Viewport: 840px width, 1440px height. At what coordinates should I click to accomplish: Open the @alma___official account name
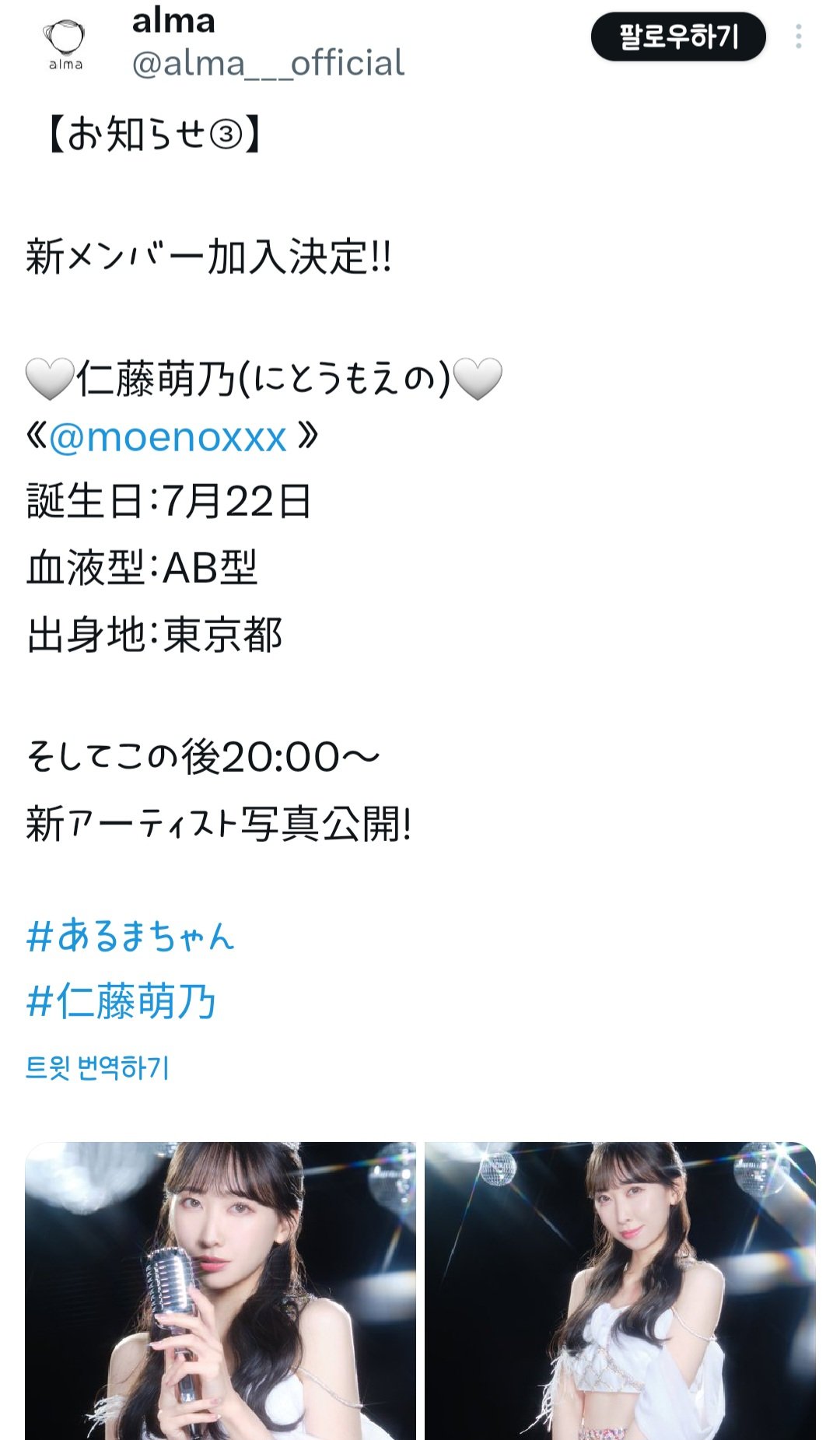tap(268, 63)
